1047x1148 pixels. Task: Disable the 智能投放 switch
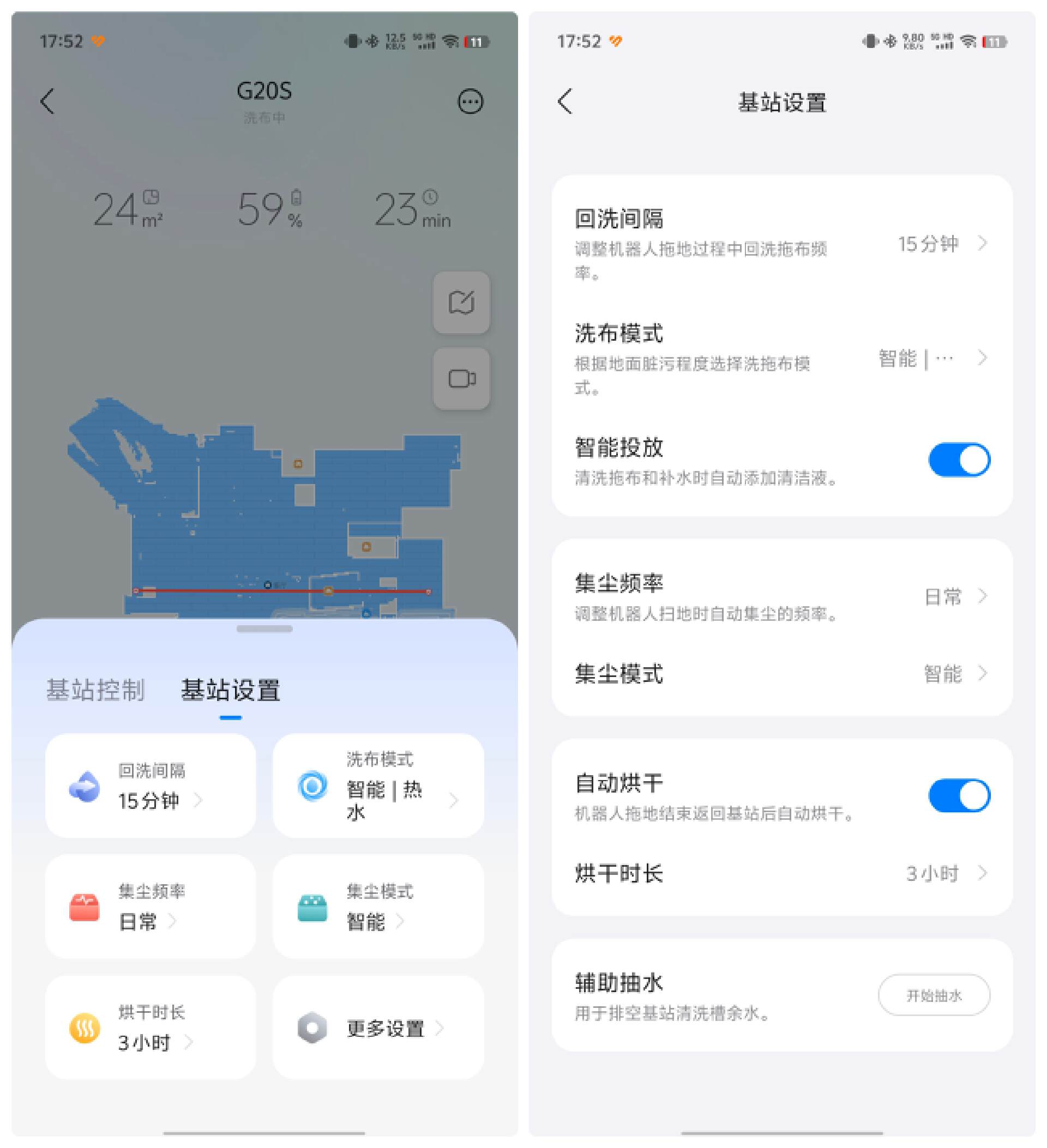tap(959, 460)
